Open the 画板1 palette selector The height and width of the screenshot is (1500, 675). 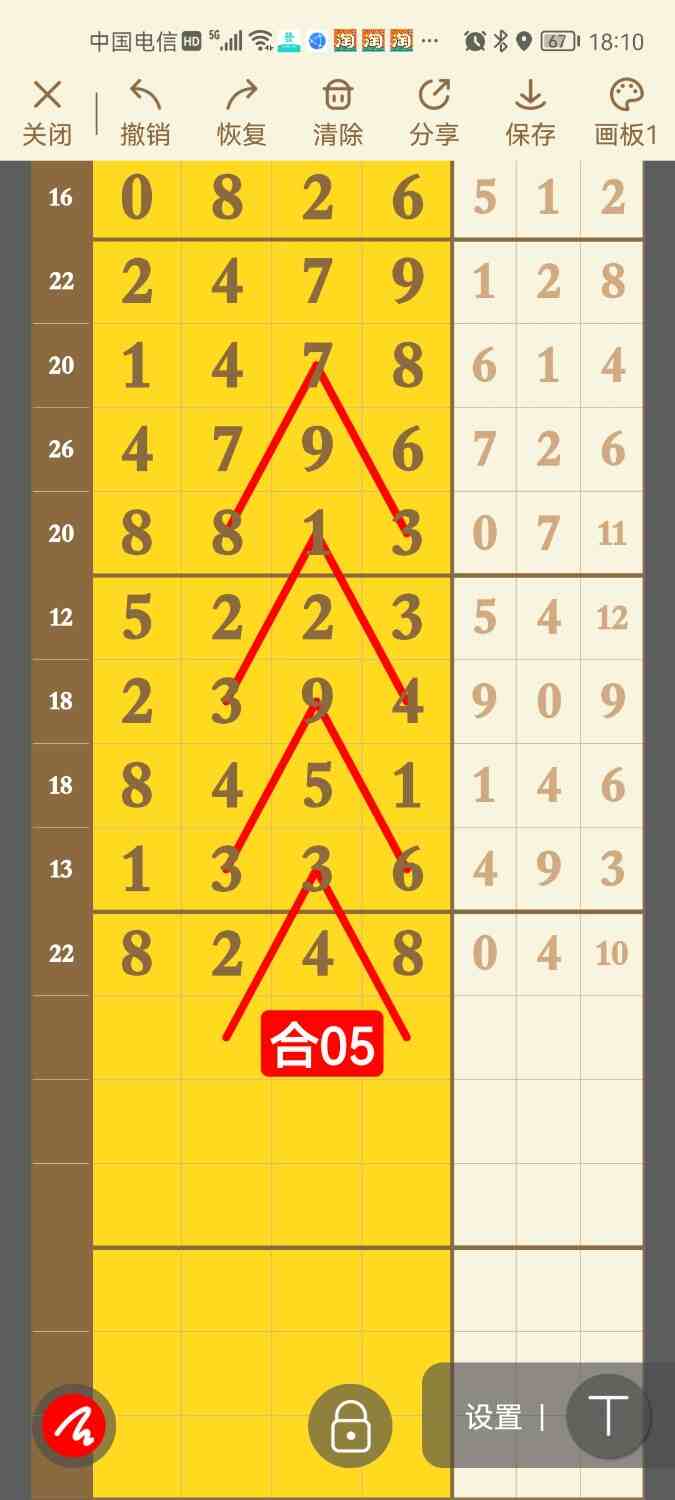[626, 113]
